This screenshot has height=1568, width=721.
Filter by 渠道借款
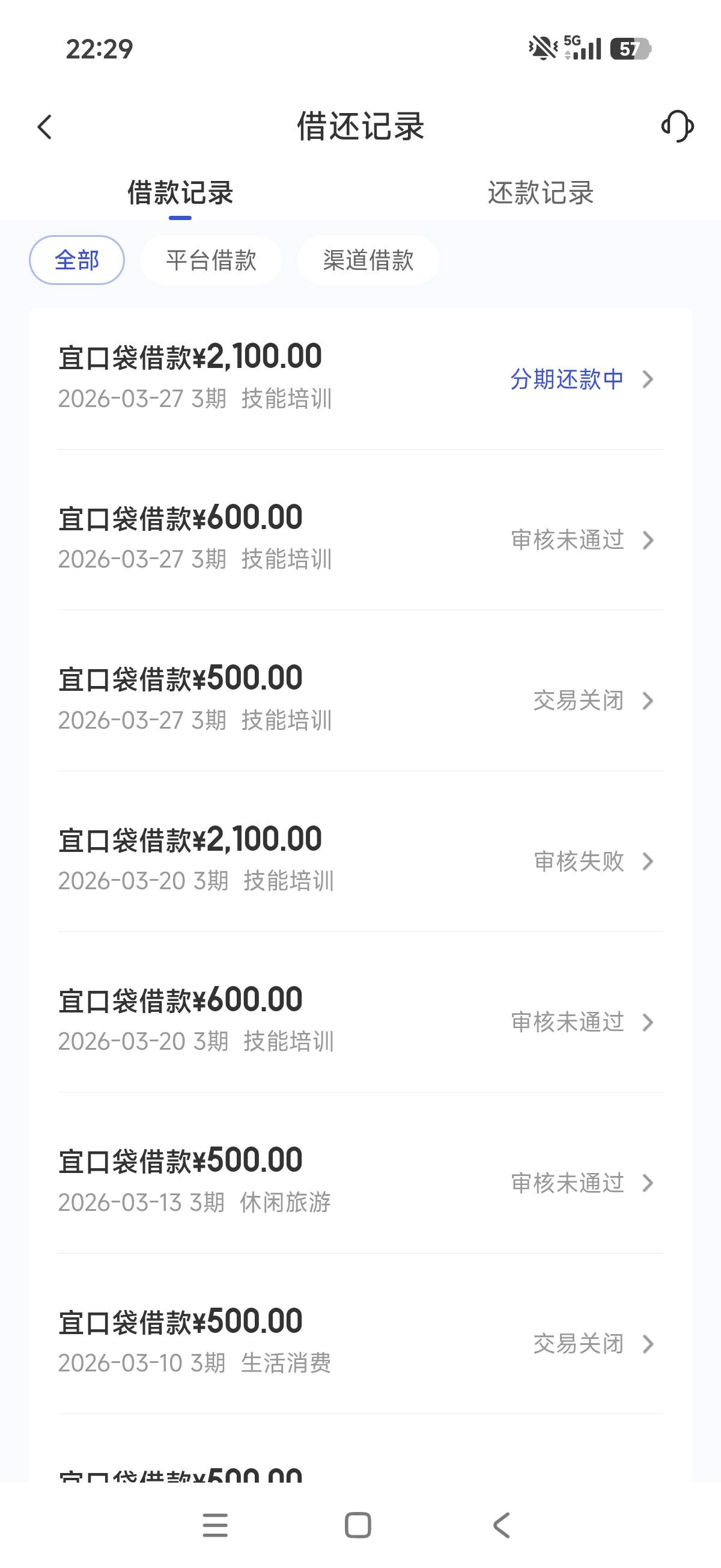click(368, 260)
